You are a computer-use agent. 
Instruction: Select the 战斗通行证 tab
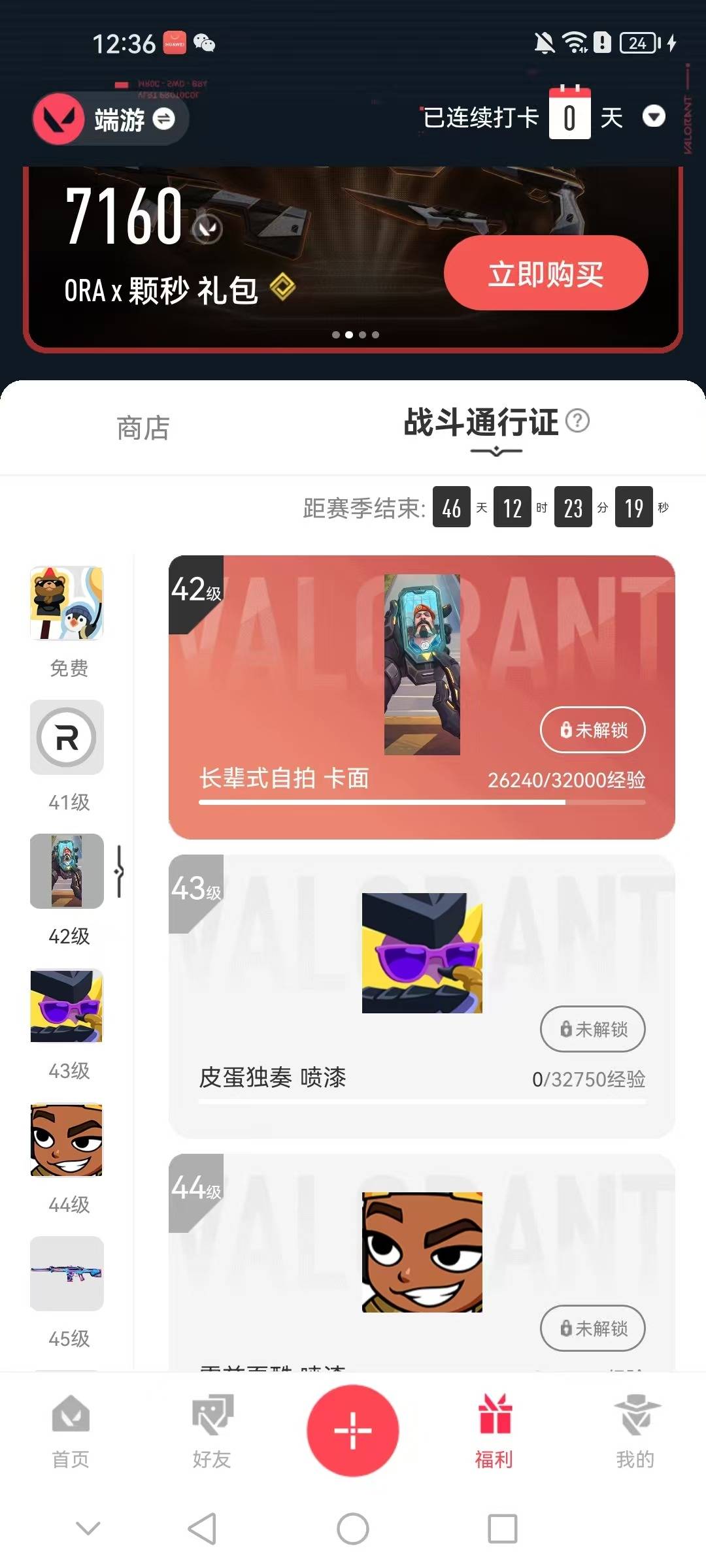click(481, 423)
